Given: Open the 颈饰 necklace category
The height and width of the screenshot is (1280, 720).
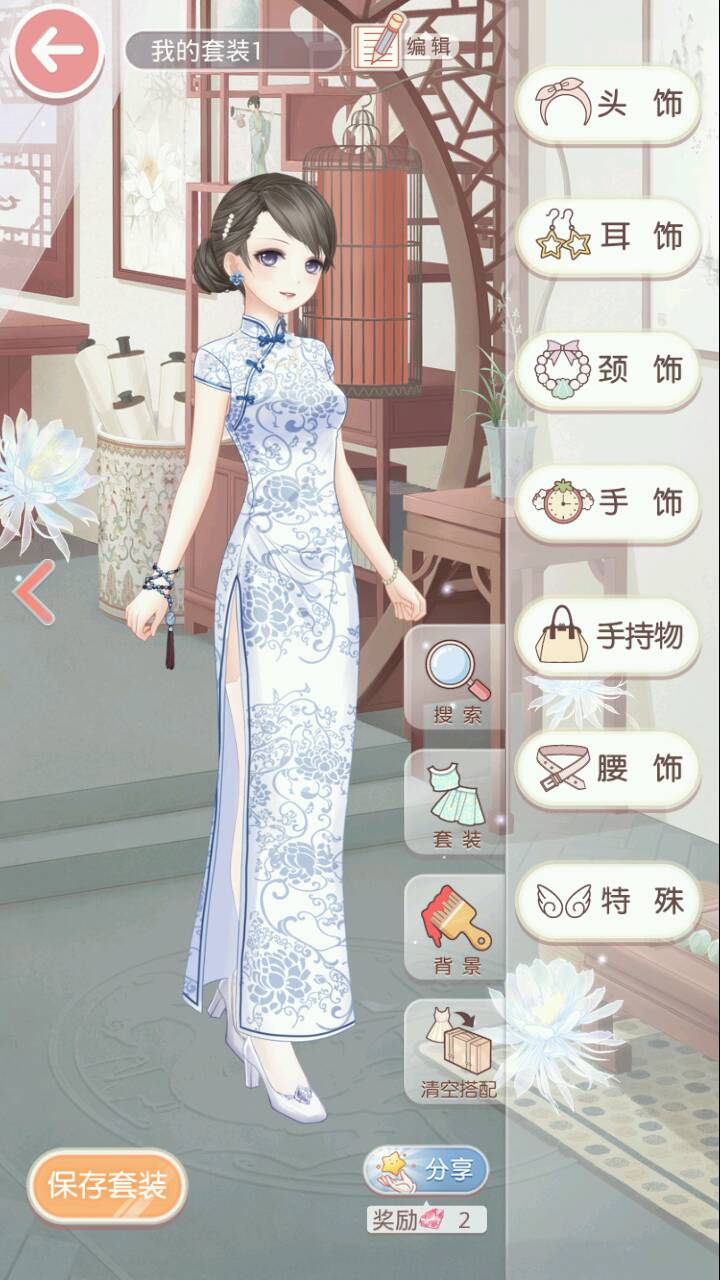Looking at the screenshot, I should tap(609, 370).
